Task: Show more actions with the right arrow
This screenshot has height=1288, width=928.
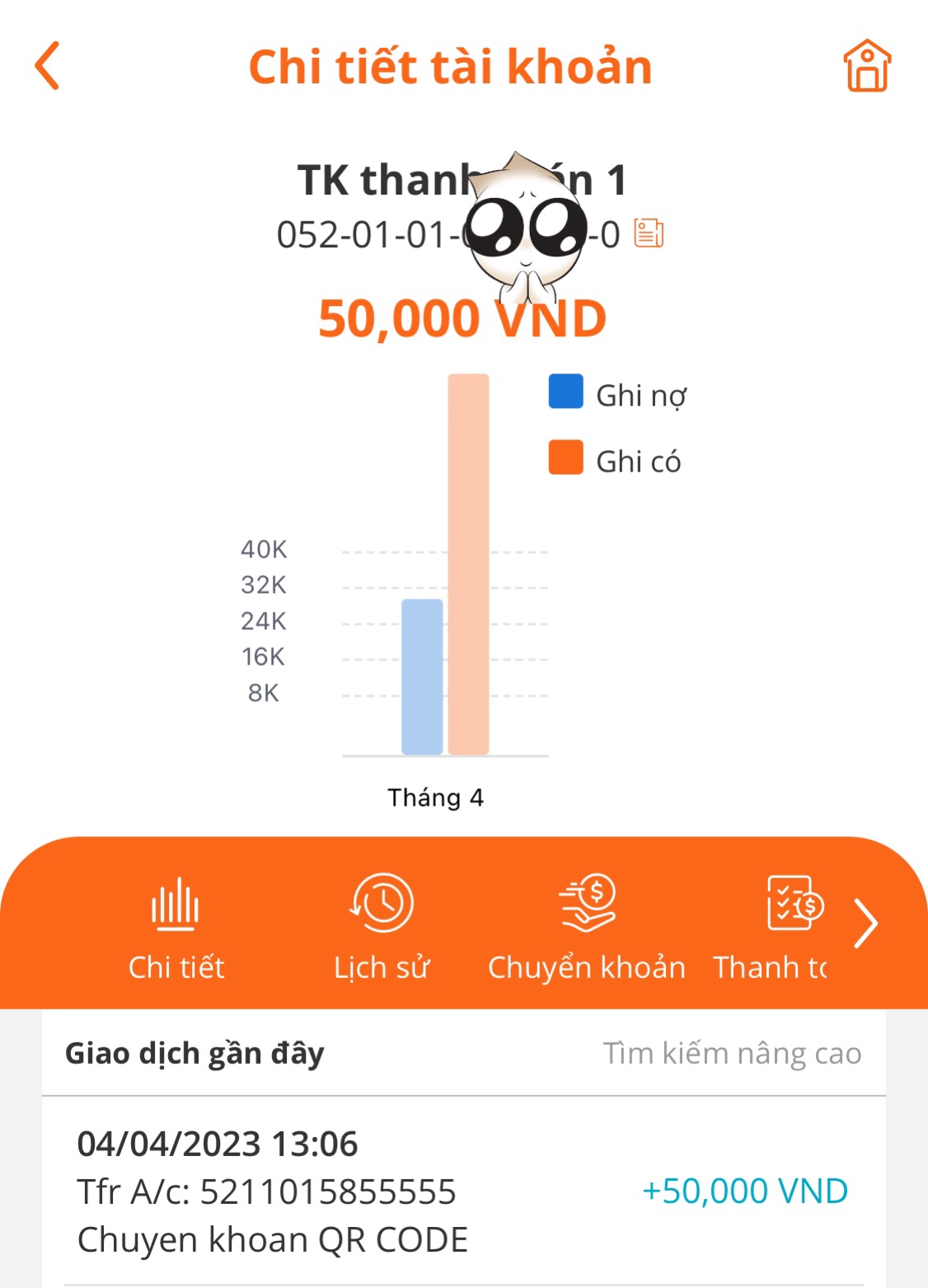Action: [x=865, y=924]
